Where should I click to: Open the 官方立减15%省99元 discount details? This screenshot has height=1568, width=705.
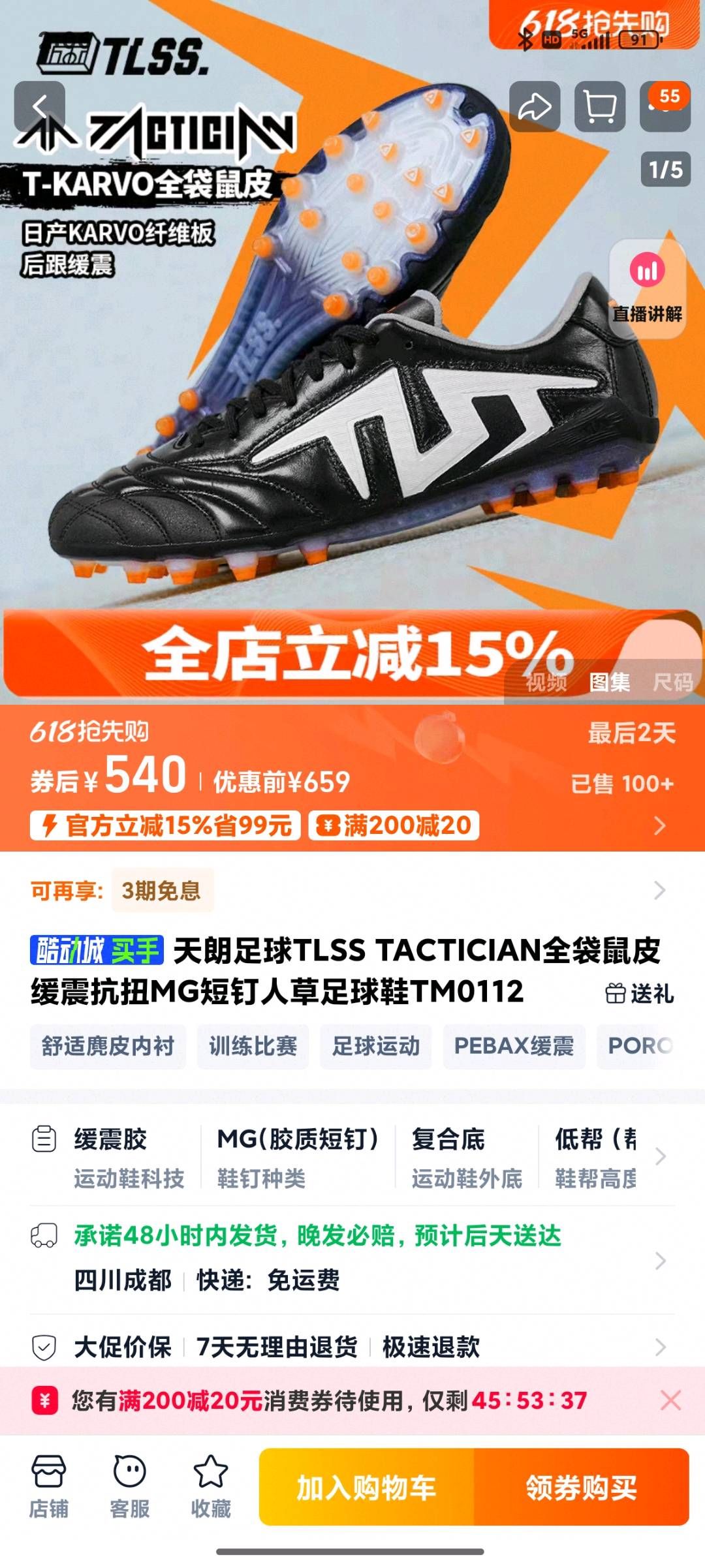click(165, 825)
